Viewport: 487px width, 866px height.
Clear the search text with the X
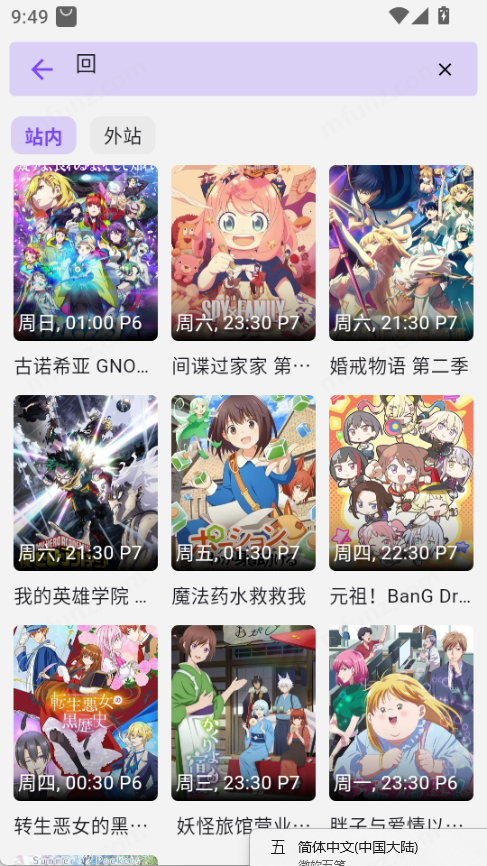point(444,70)
